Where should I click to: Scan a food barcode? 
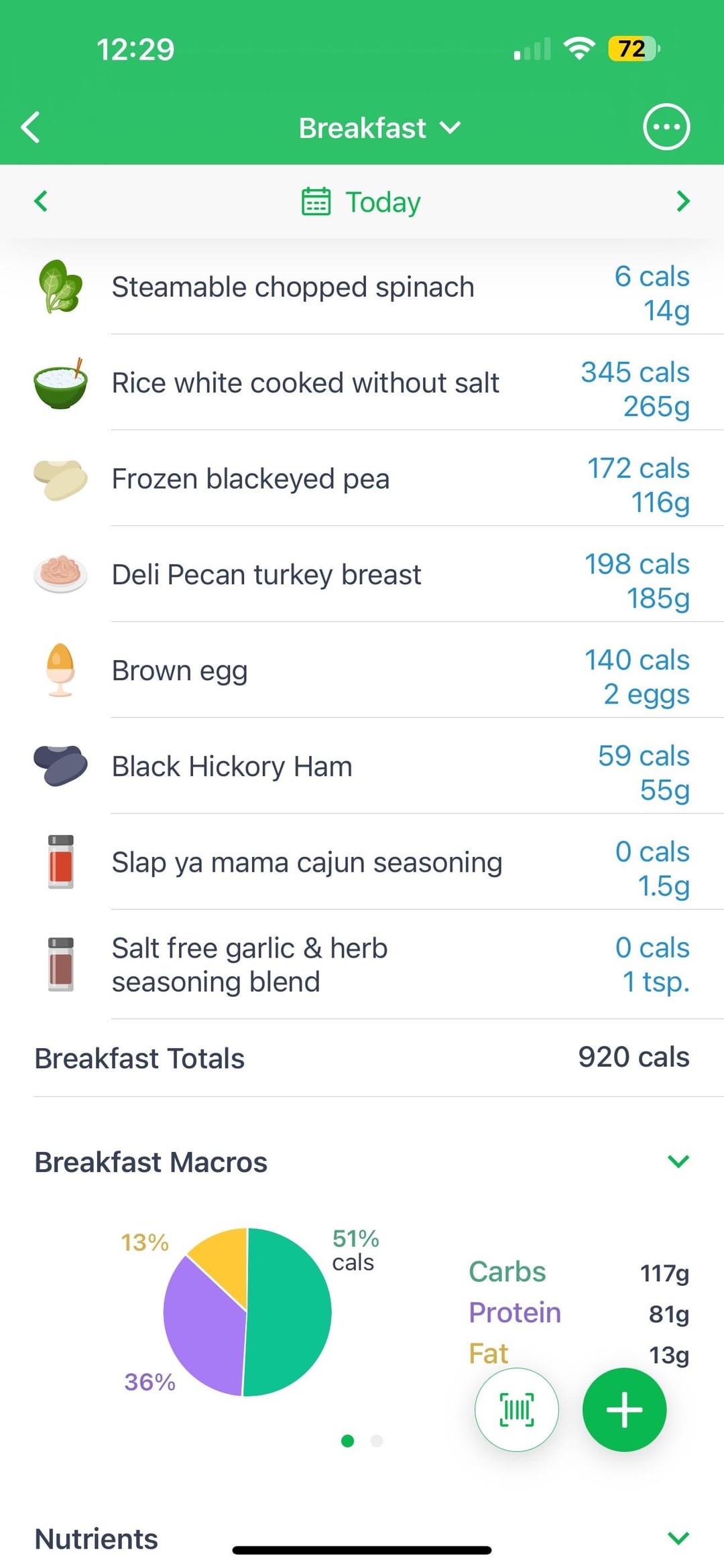pos(517,1410)
